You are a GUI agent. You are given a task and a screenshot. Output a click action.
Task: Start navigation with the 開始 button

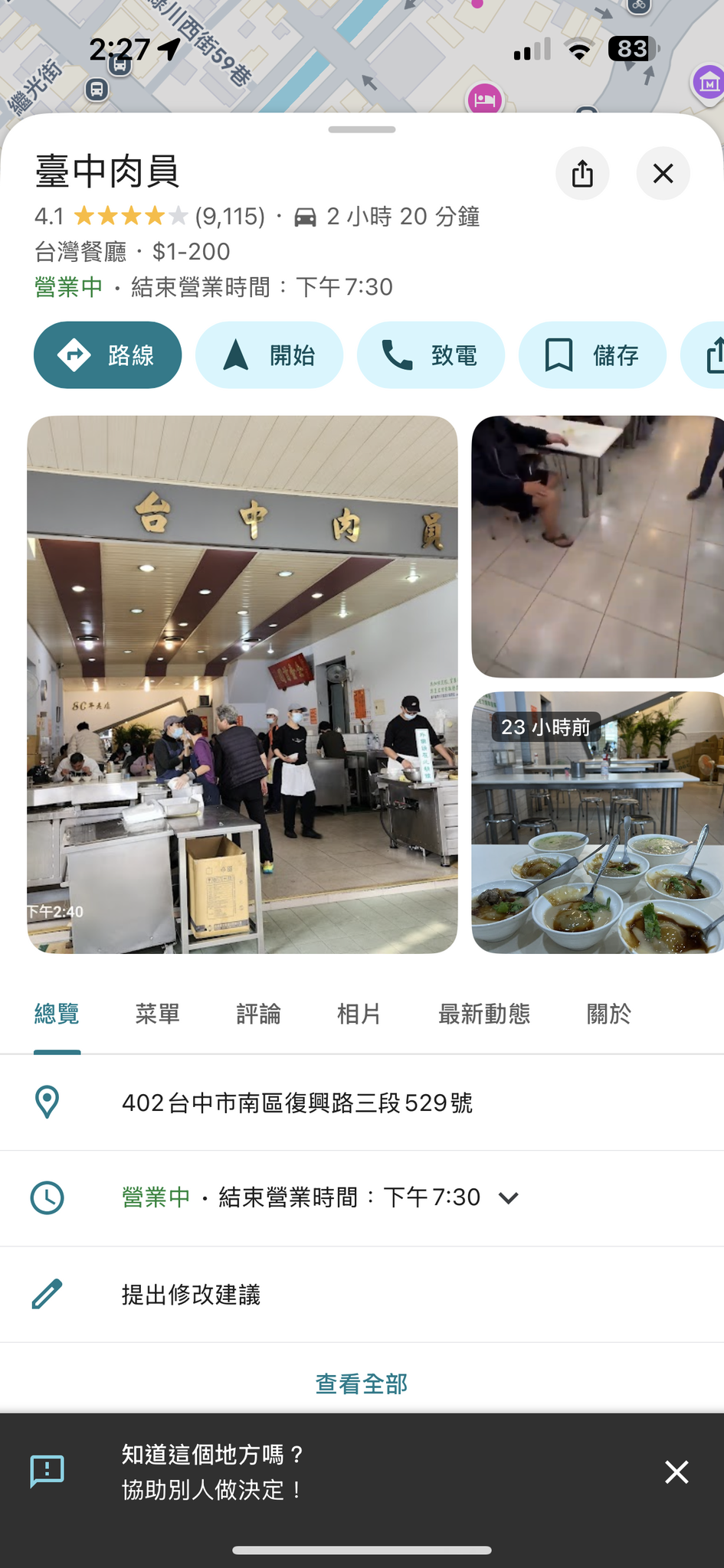point(269,355)
